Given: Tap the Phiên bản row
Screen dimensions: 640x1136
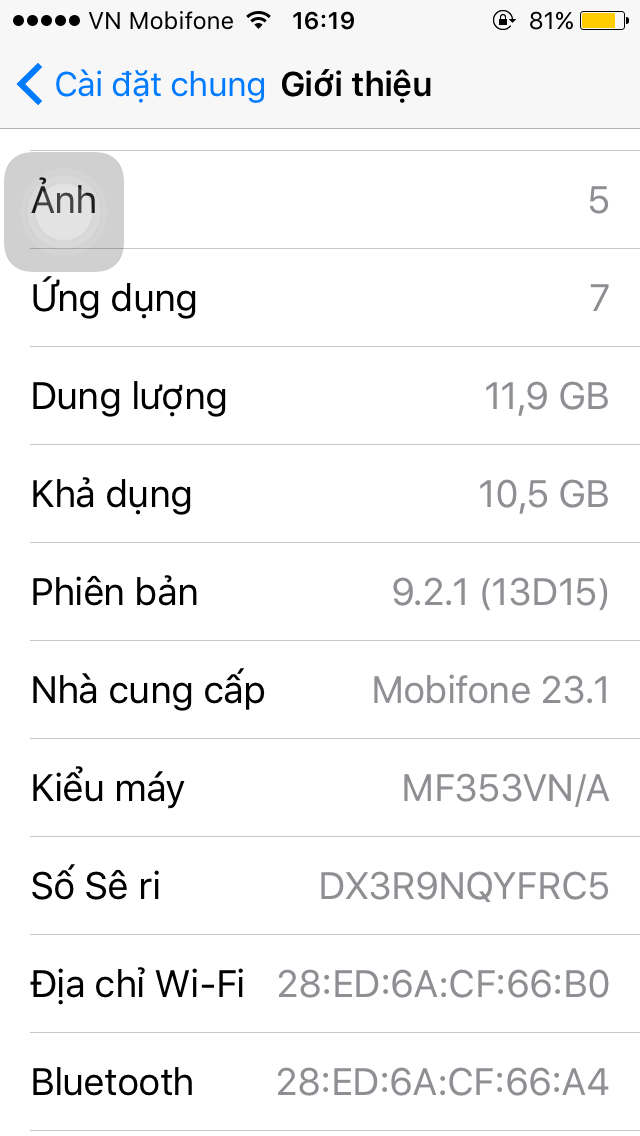Looking at the screenshot, I should pos(320,592).
